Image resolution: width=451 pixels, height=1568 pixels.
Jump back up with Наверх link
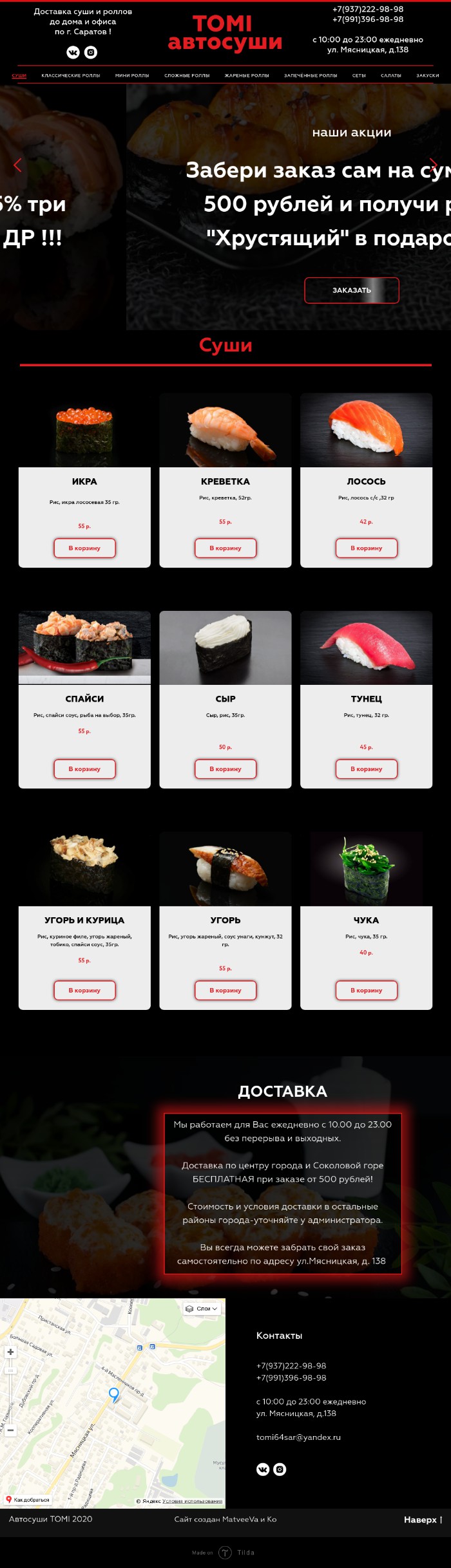tap(422, 1520)
